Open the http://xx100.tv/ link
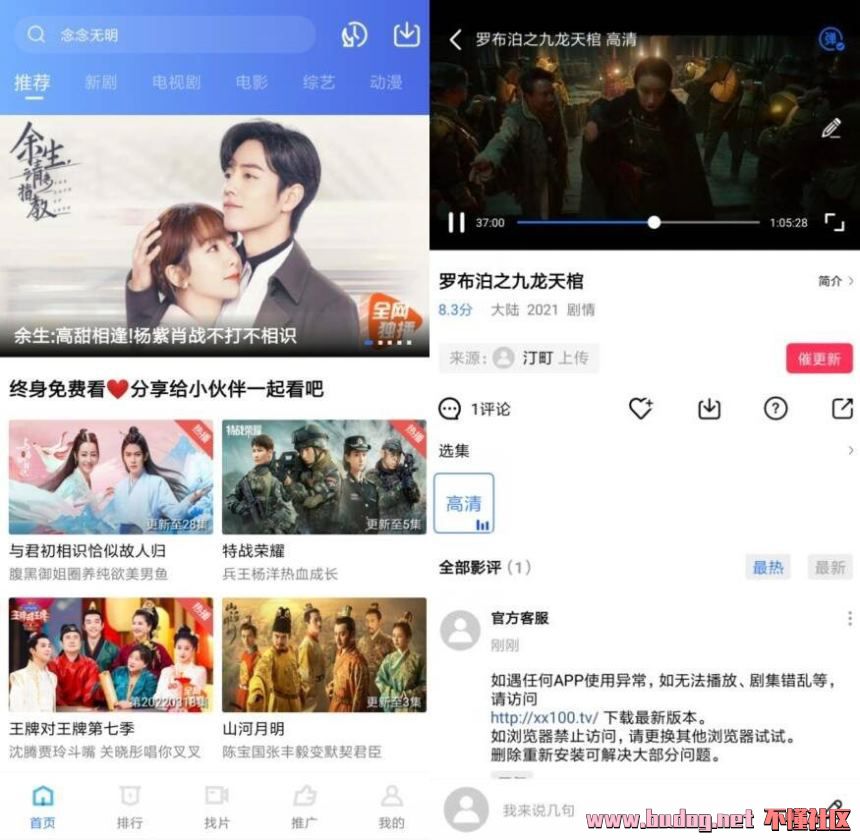Image resolution: width=860 pixels, height=840 pixels. coord(544,717)
